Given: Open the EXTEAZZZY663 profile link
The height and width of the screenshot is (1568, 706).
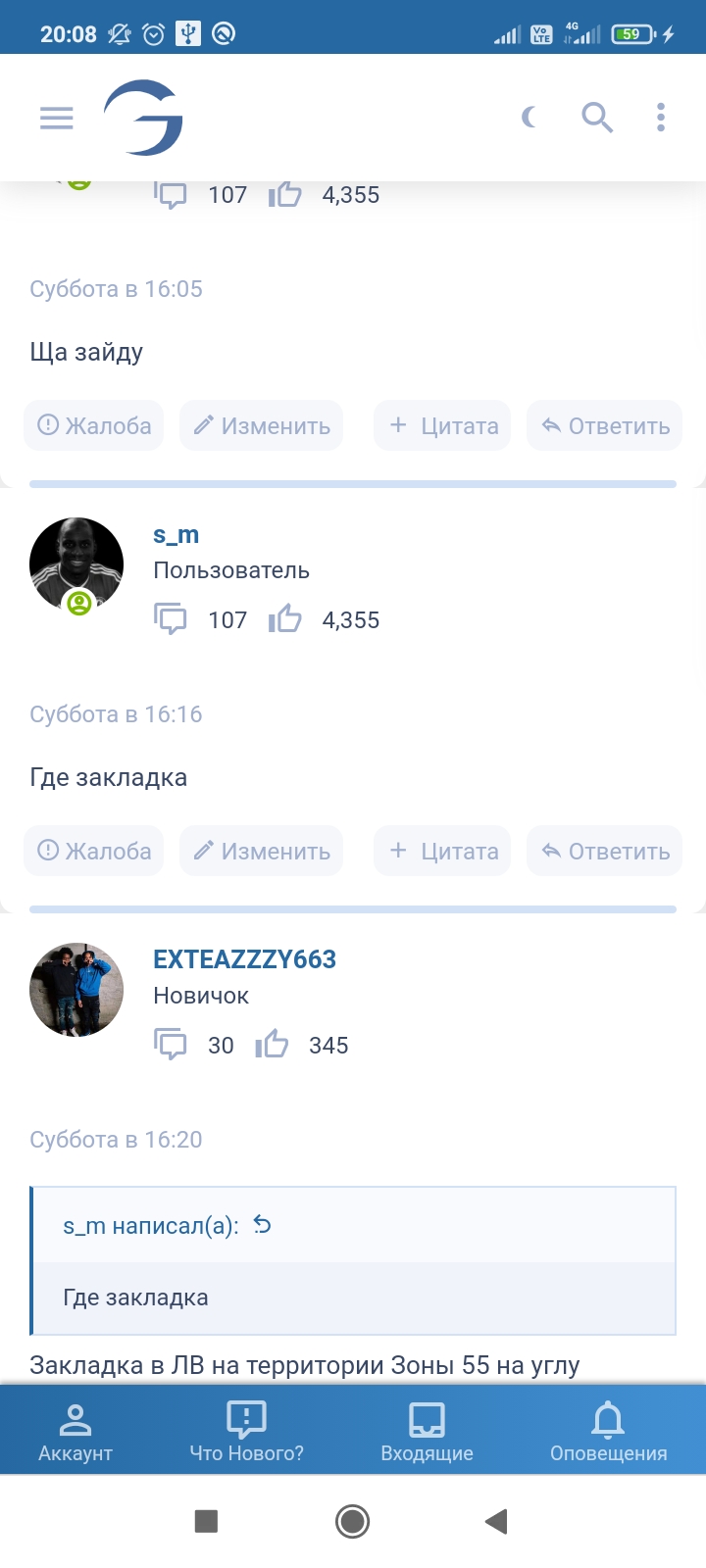Looking at the screenshot, I should (x=244, y=959).
